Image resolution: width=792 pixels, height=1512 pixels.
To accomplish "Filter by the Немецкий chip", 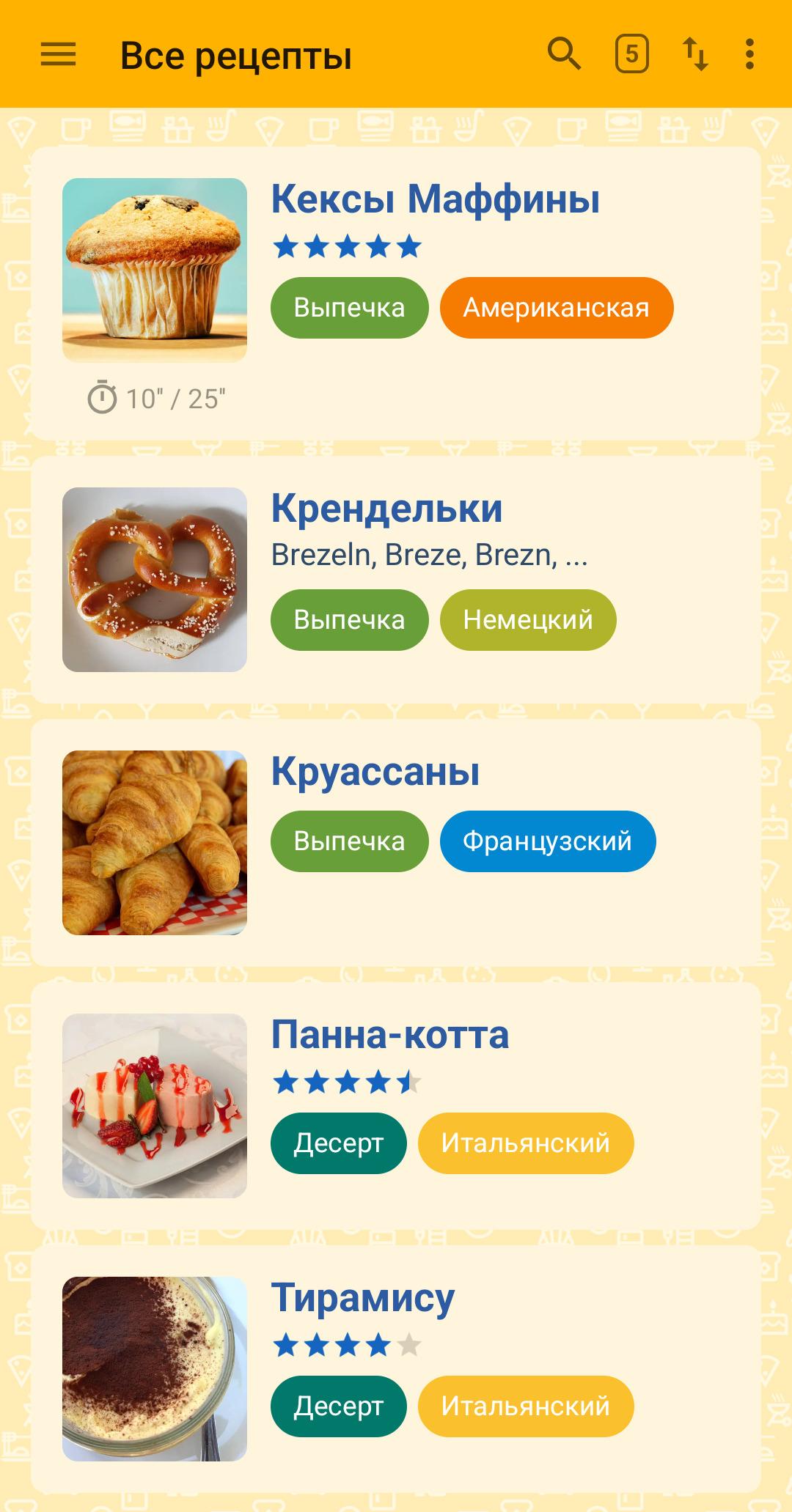I will pyautogui.click(x=527, y=620).
